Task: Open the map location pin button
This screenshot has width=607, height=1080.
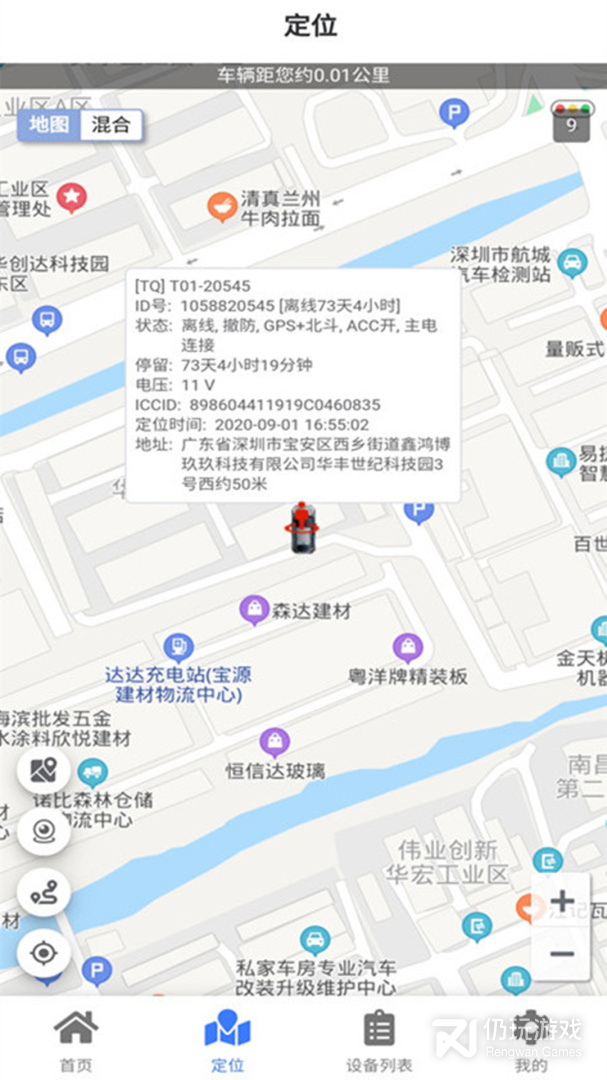Action: point(44,770)
